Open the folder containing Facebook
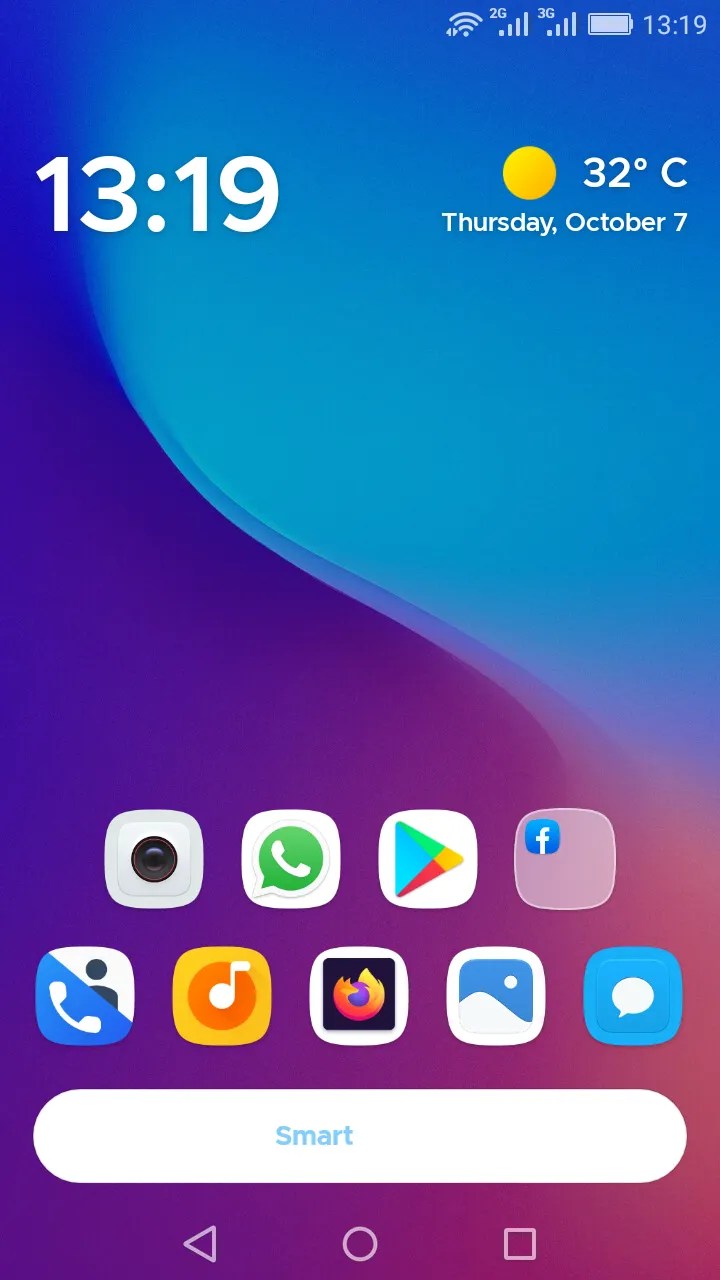720x1280 pixels. tap(564, 859)
